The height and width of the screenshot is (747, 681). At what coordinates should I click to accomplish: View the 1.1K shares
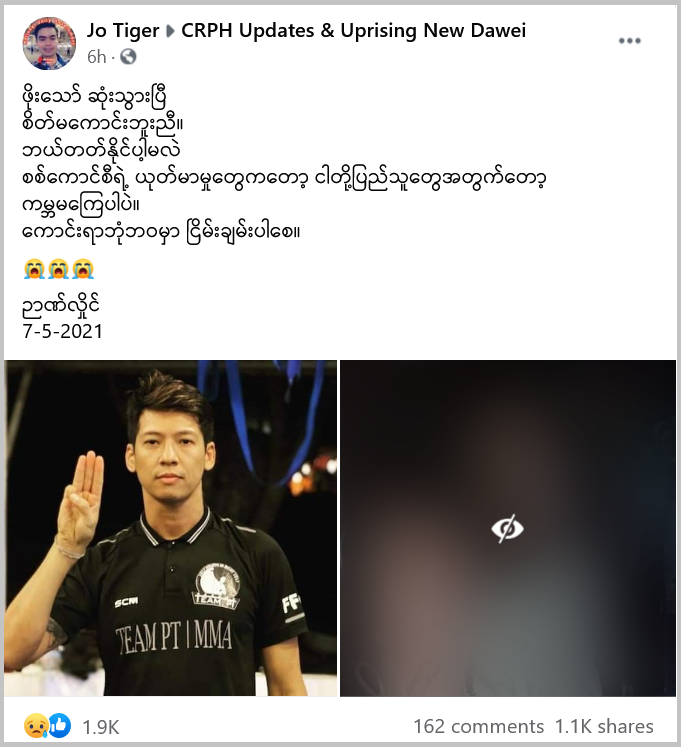604,727
